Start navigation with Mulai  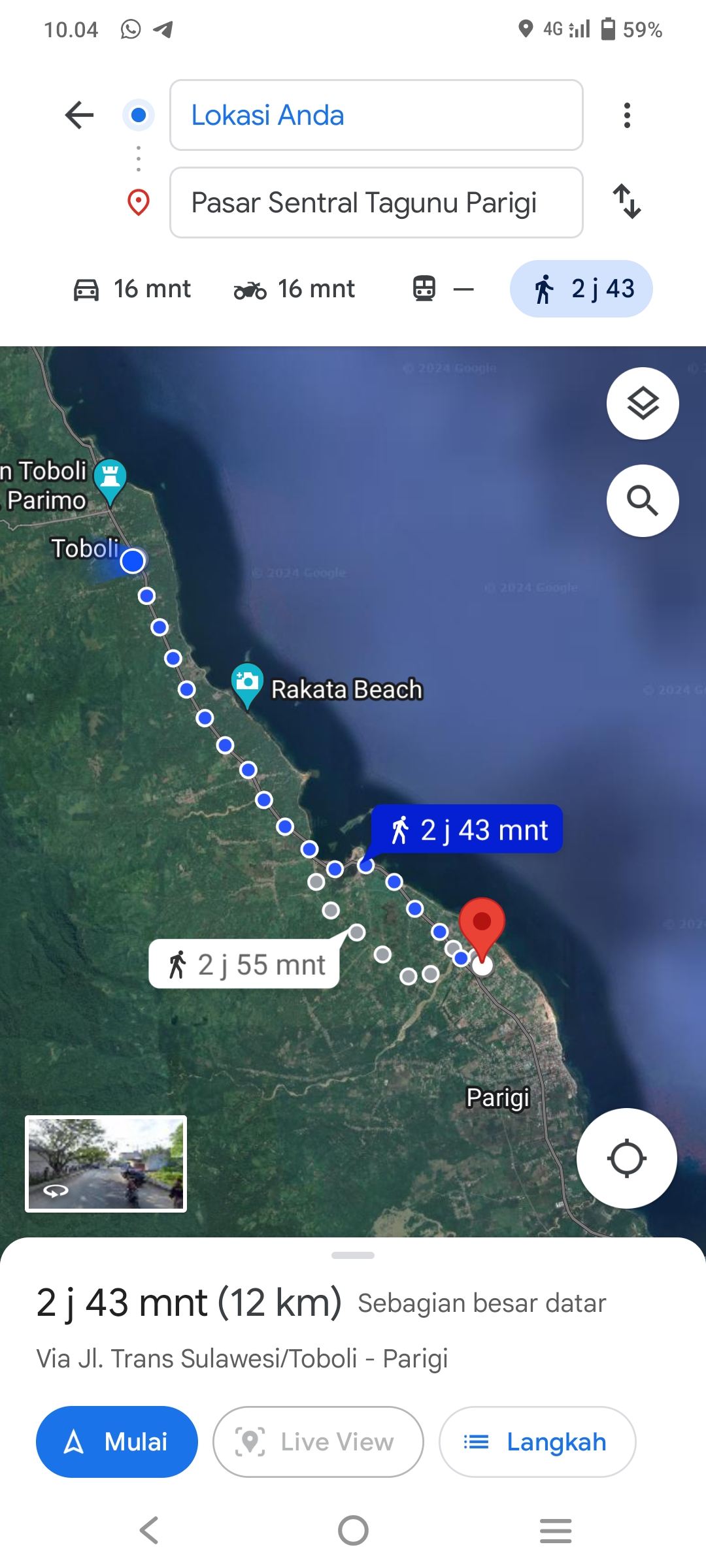[117, 1442]
